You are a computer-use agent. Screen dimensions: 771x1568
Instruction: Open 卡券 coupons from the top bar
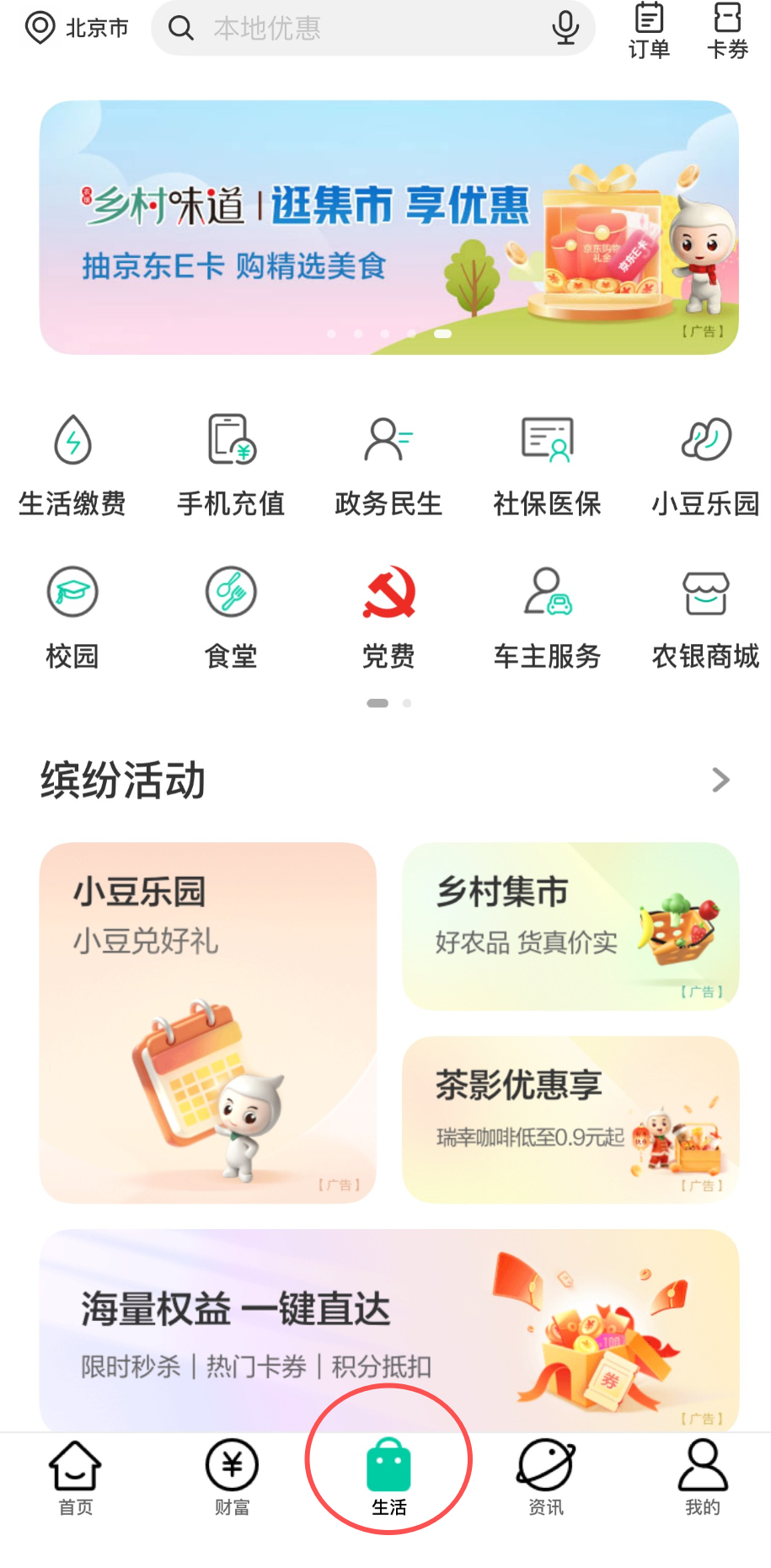click(726, 30)
